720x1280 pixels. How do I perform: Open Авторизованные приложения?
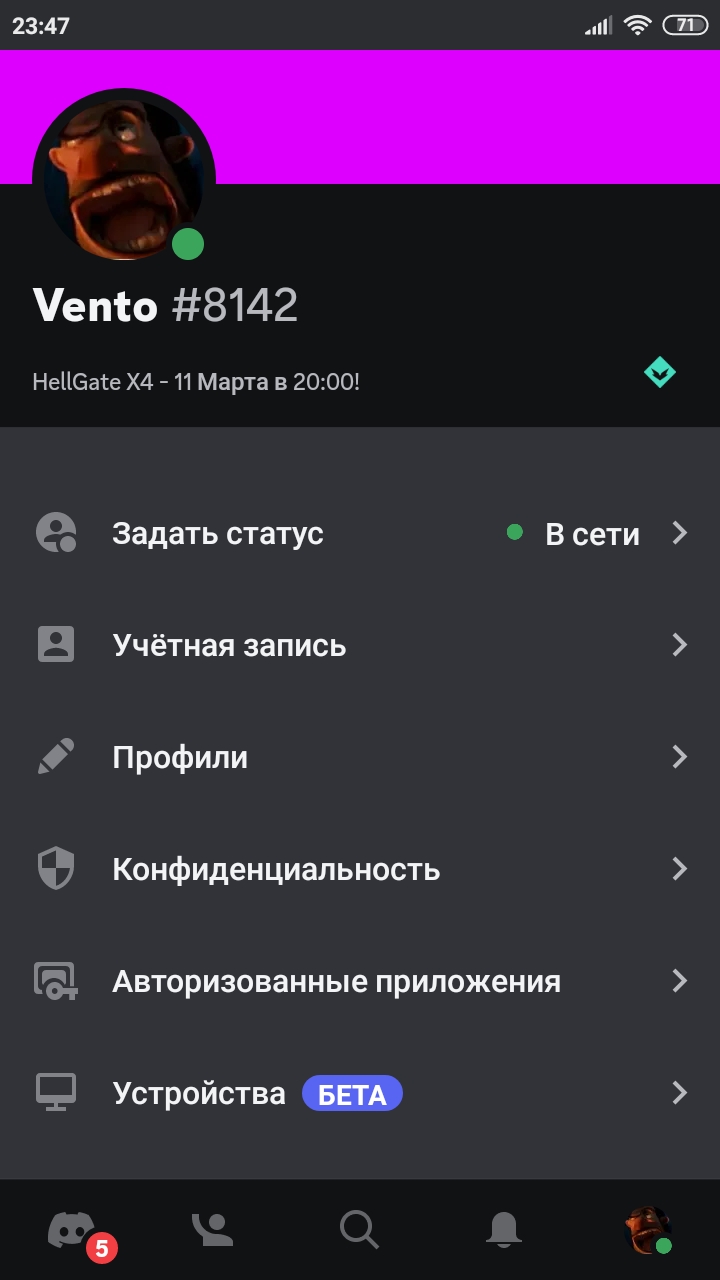tap(360, 981)
